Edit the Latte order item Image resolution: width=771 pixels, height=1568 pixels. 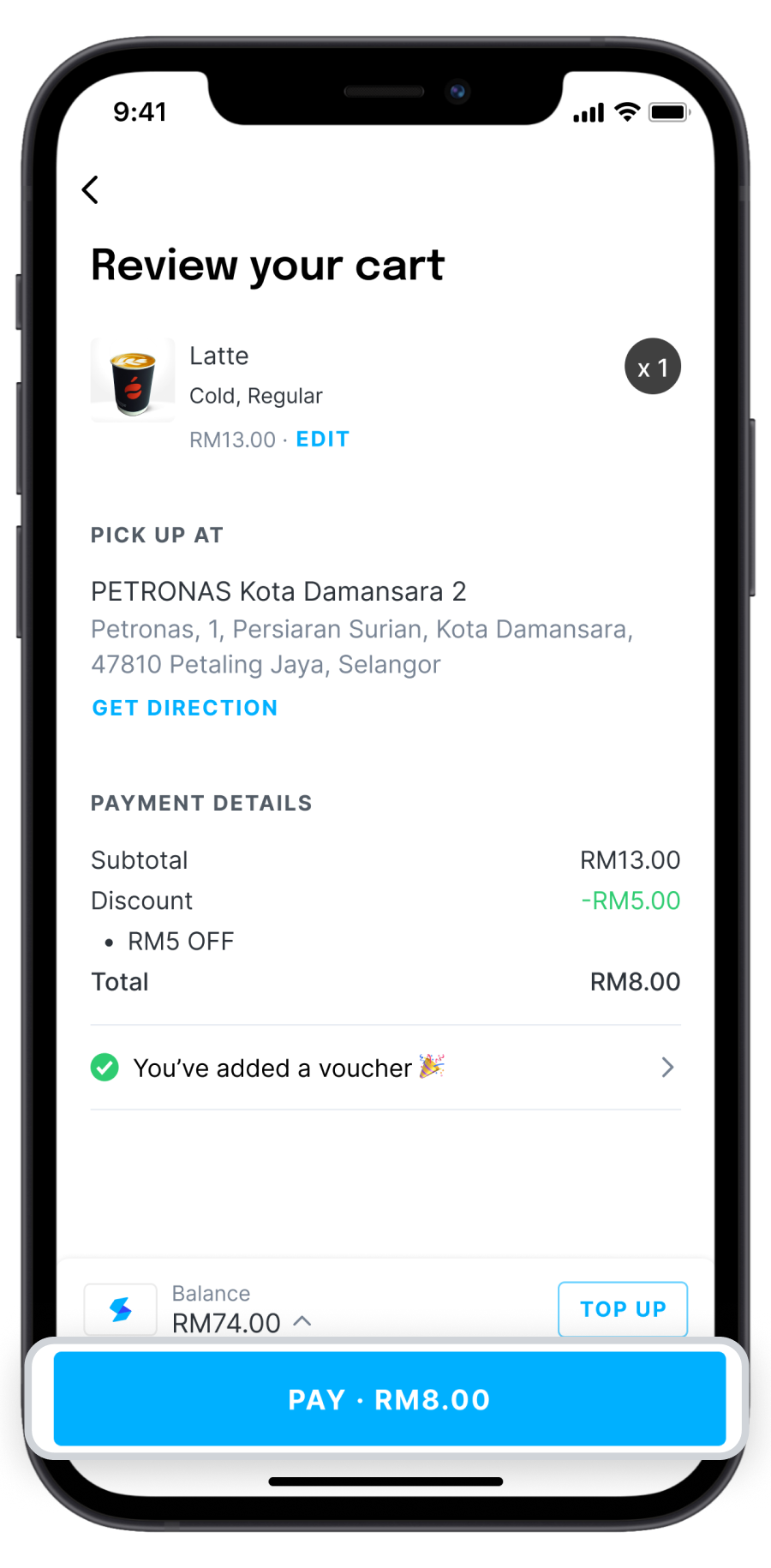(x=322, y=440)
